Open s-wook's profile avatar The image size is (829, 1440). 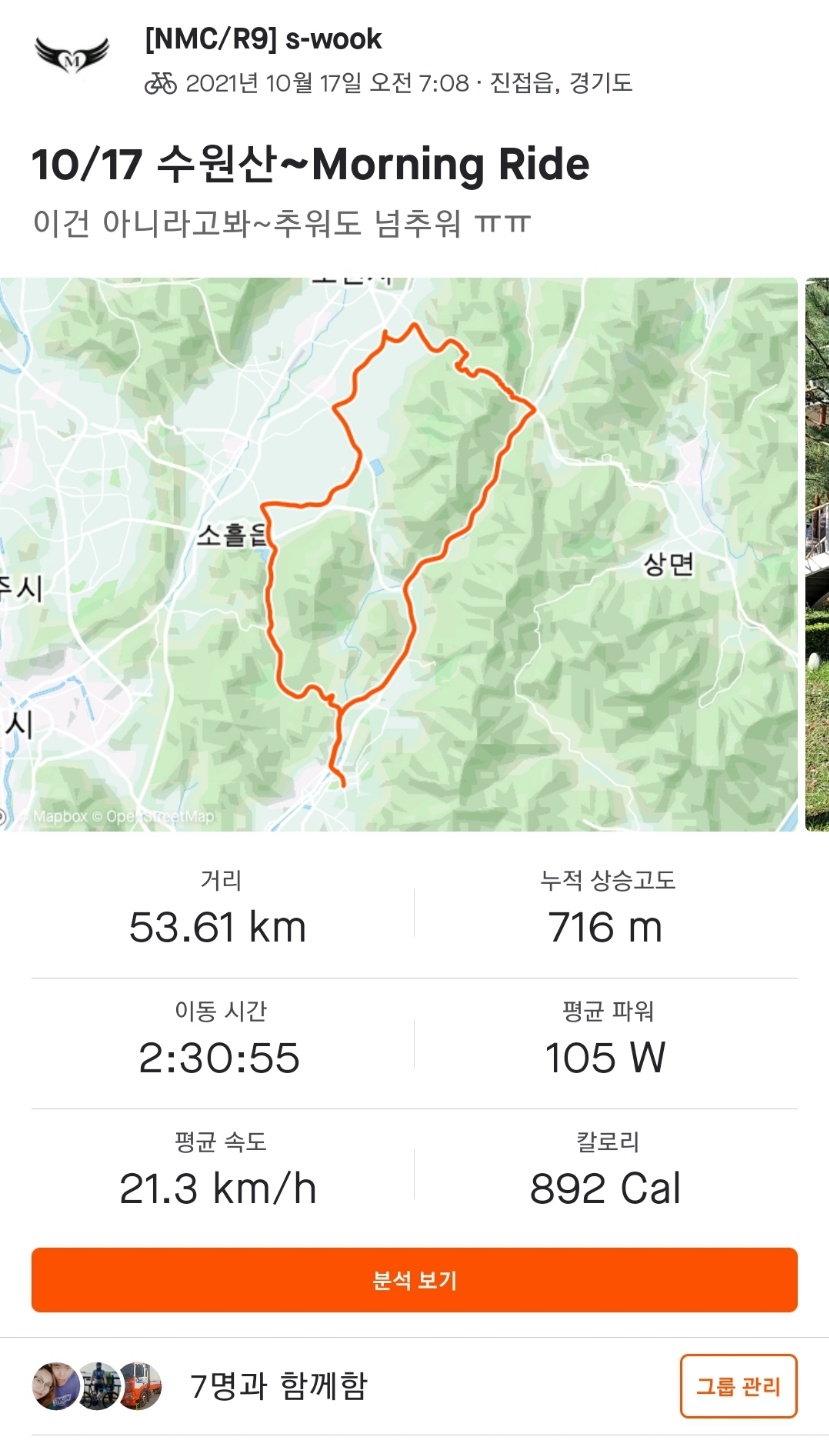pos(71,56)
